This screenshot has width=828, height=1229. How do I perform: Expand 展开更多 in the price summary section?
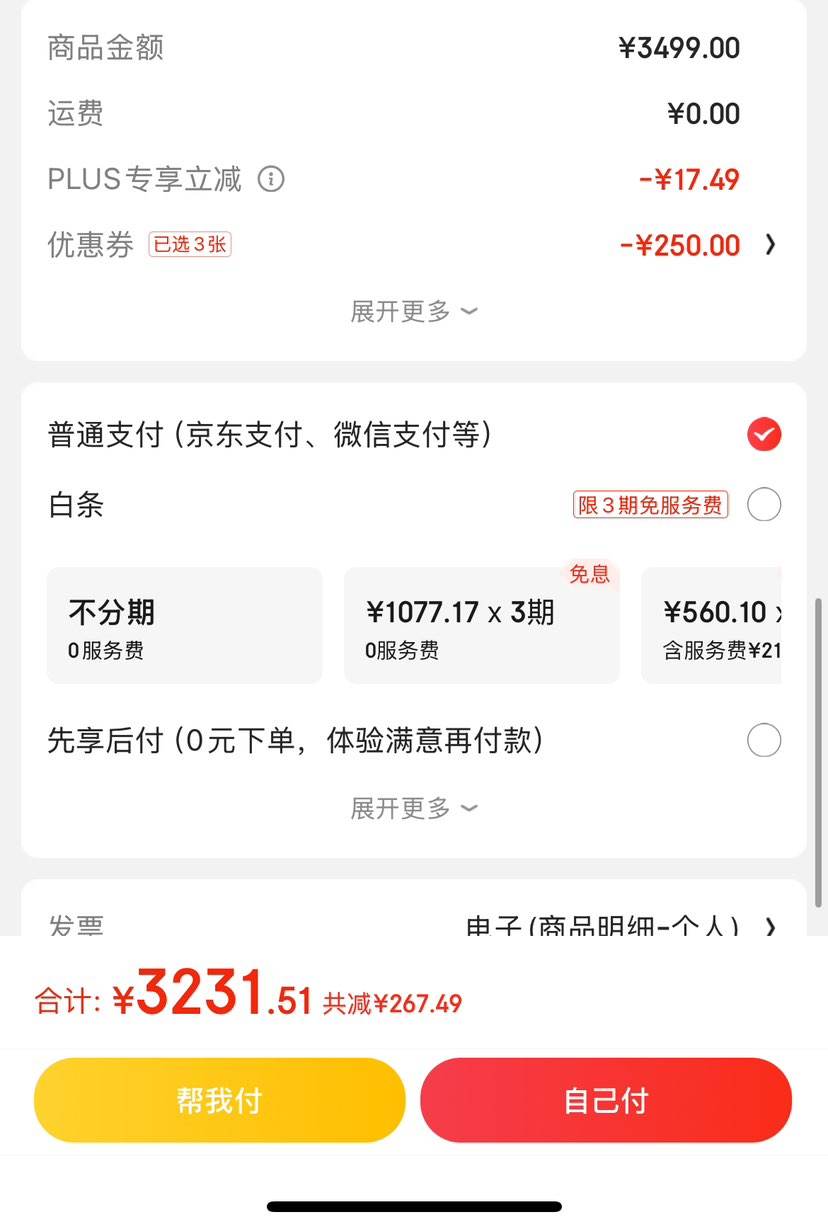(x=414, y=312)
